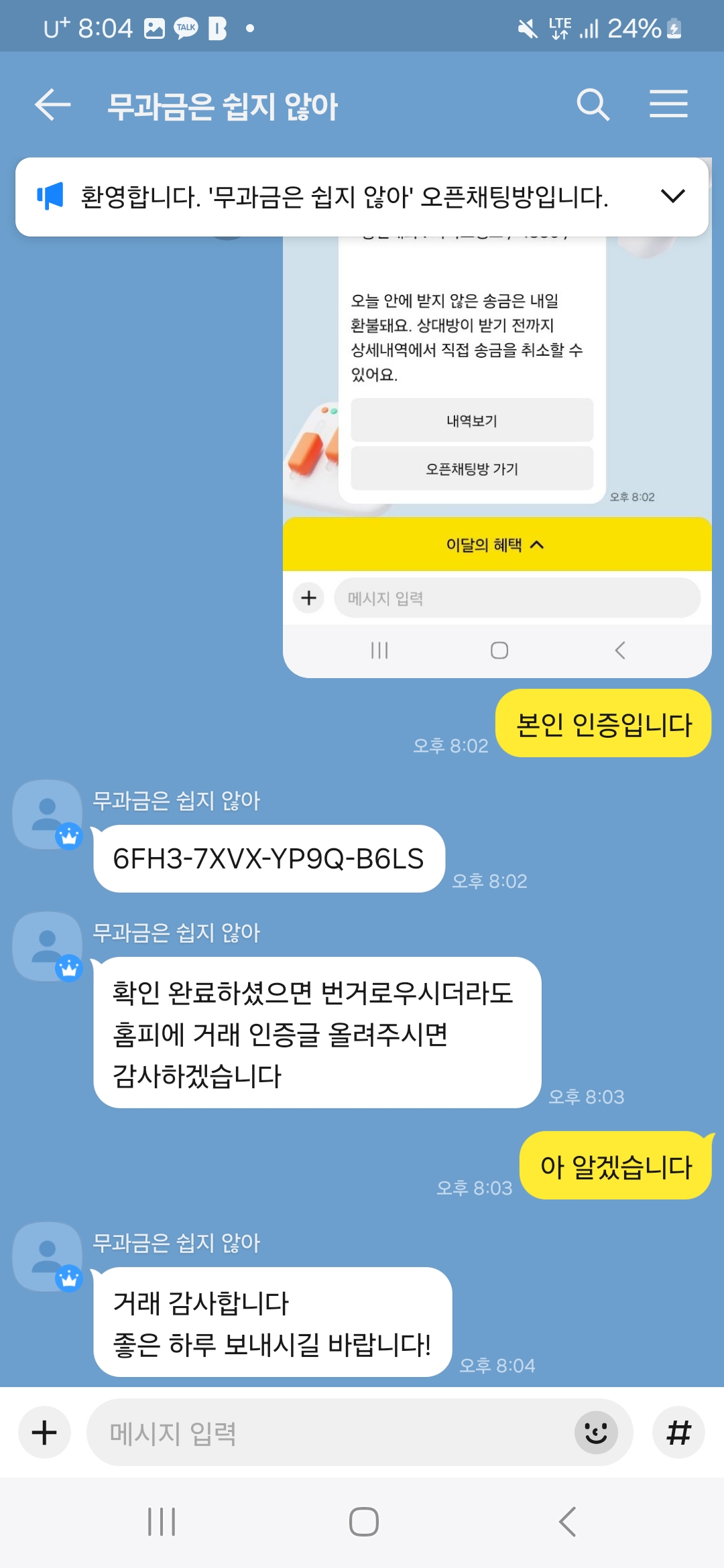Open the attachment plus menu
The image size is (724, 1568).
tap(44, 1433)
